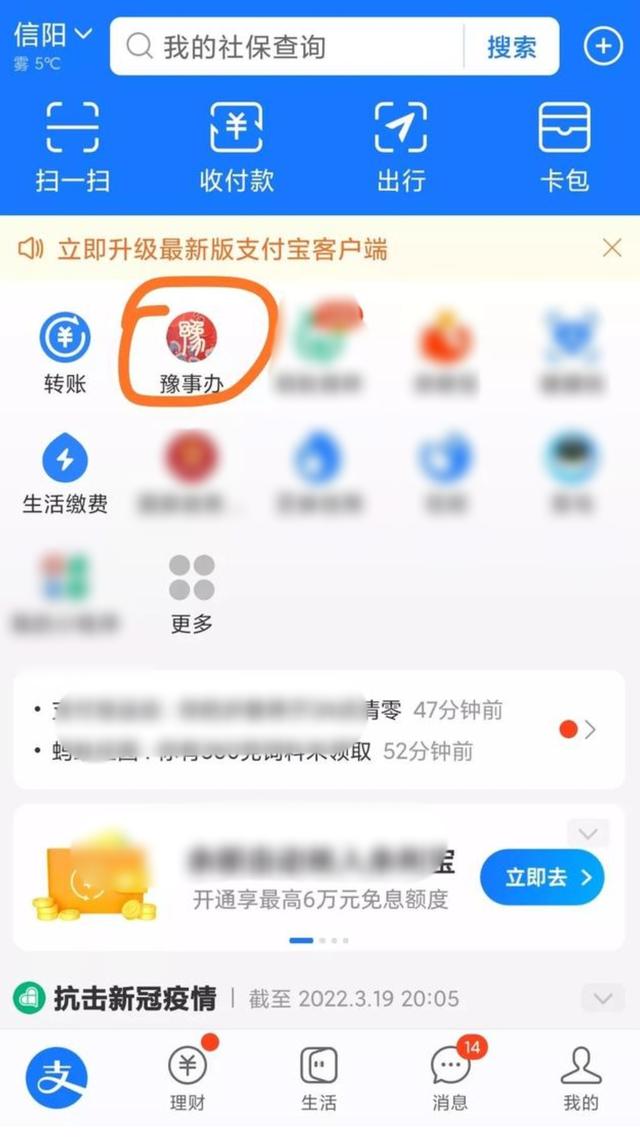This screenshot has height=1138, width=640.
Task: Dismiss the upgrade Alipay client banner
Action: 612,248
